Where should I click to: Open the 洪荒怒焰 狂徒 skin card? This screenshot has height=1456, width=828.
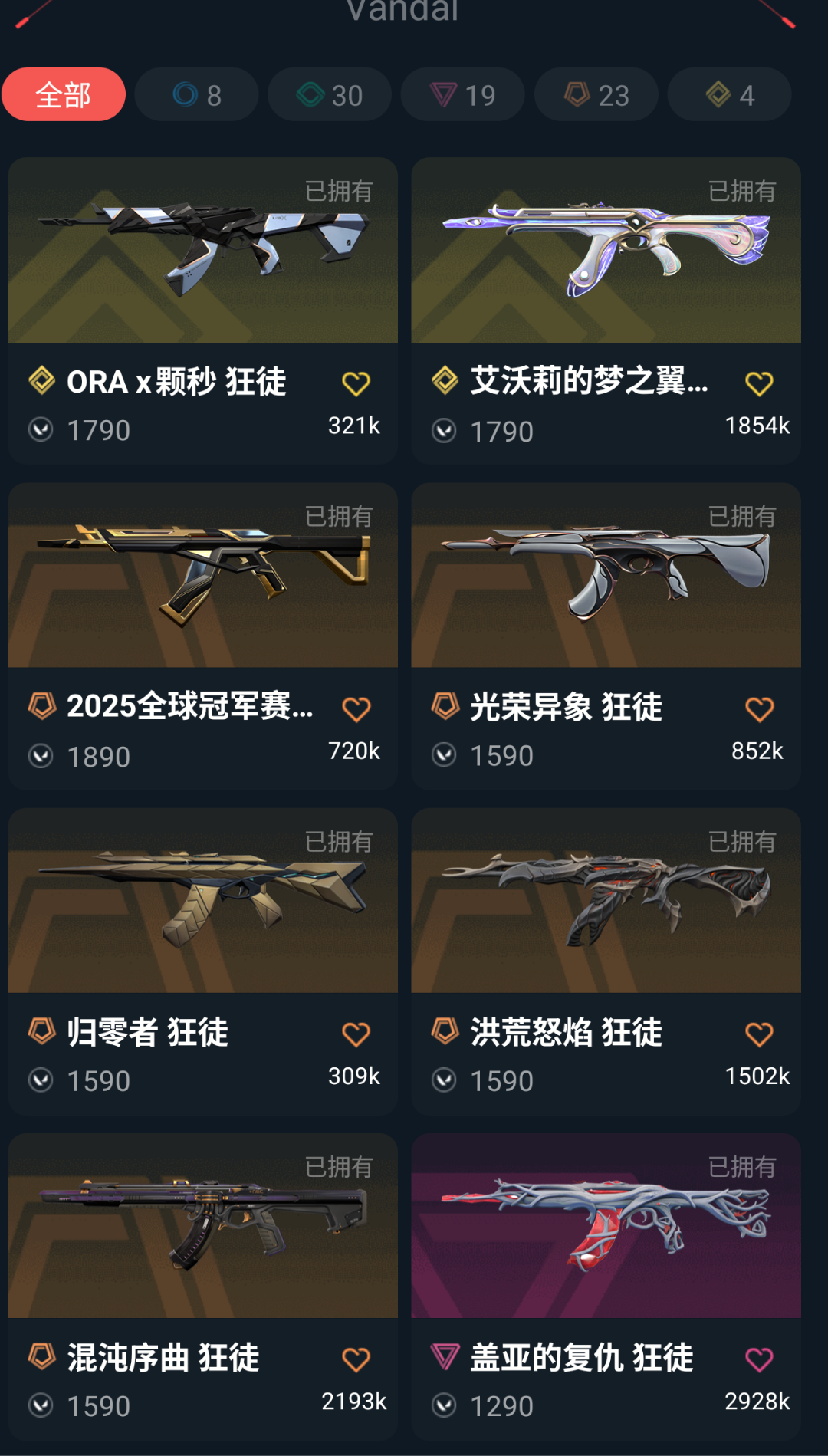606,902
